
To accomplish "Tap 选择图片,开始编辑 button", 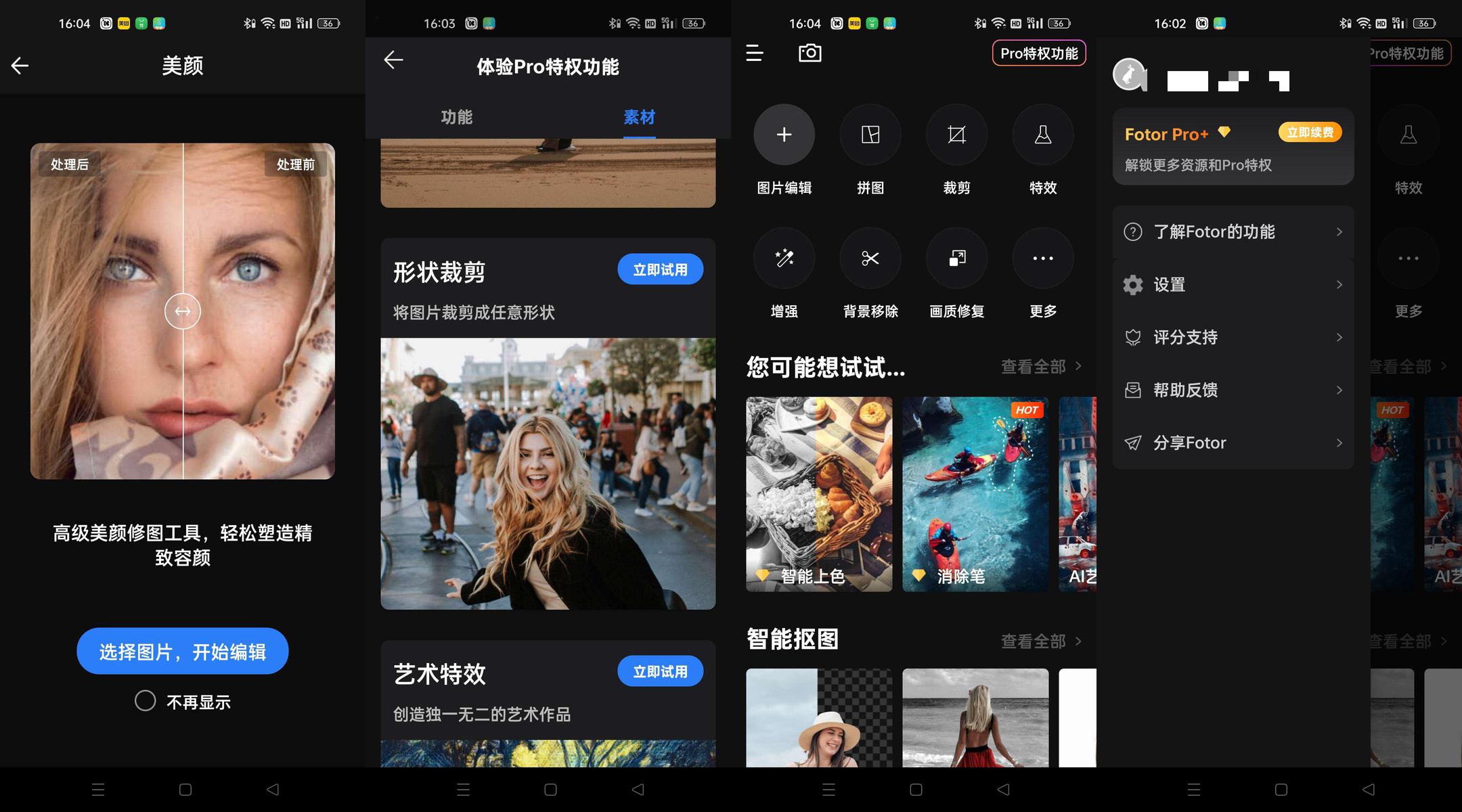I will tap(182, 651).
